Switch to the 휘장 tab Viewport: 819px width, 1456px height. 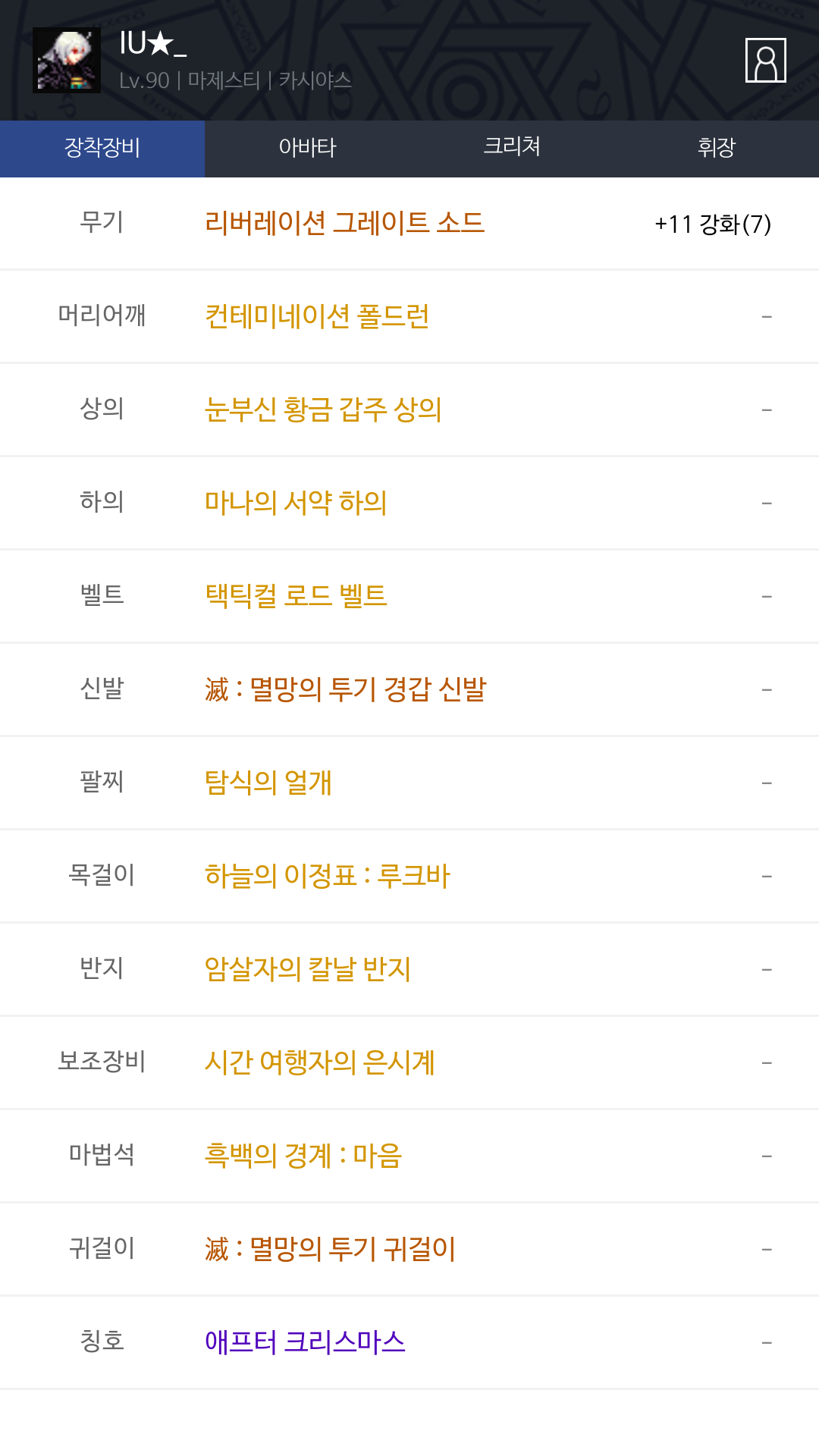tap(717, 148)
